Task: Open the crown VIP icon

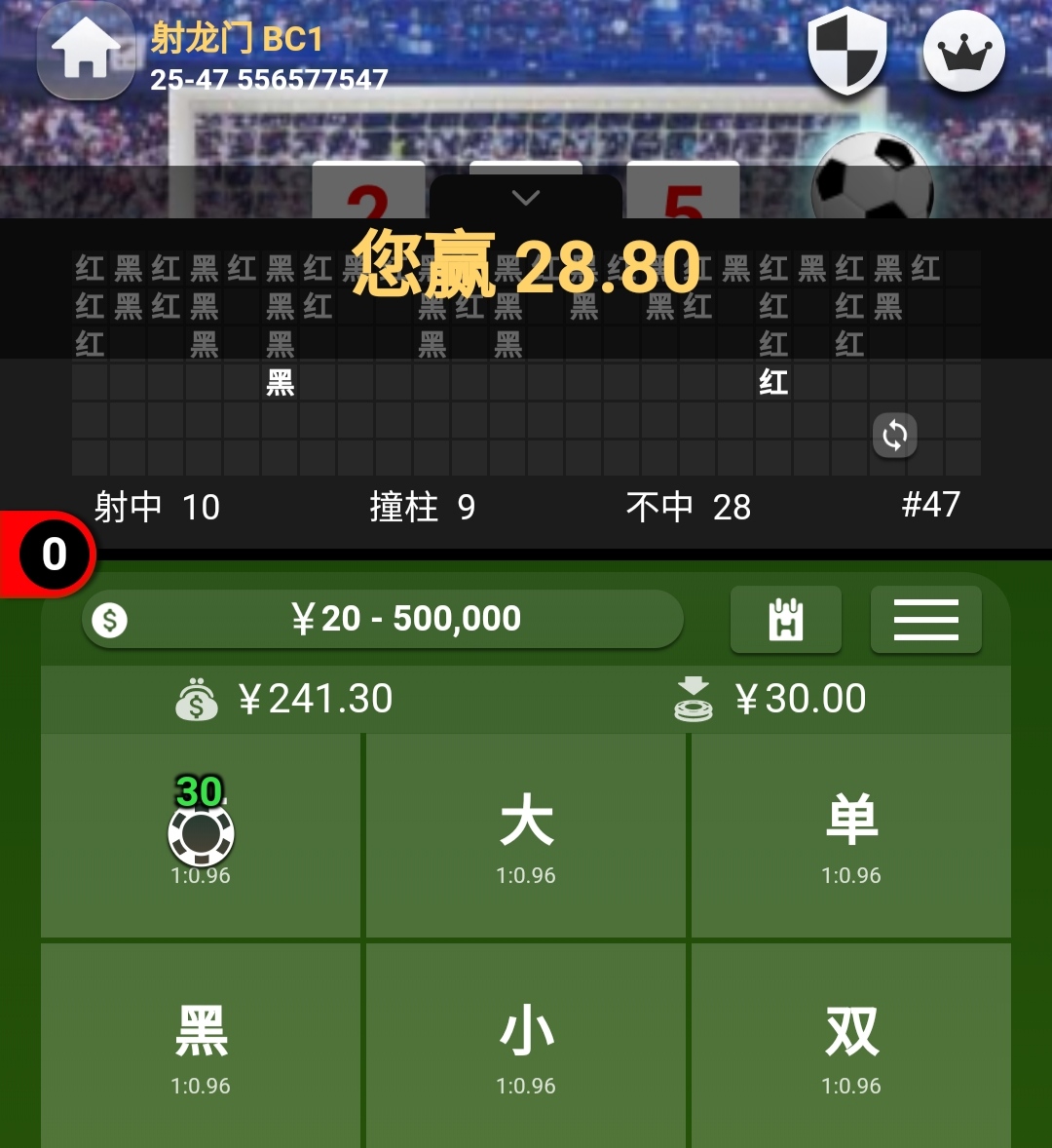Action: 963,51
